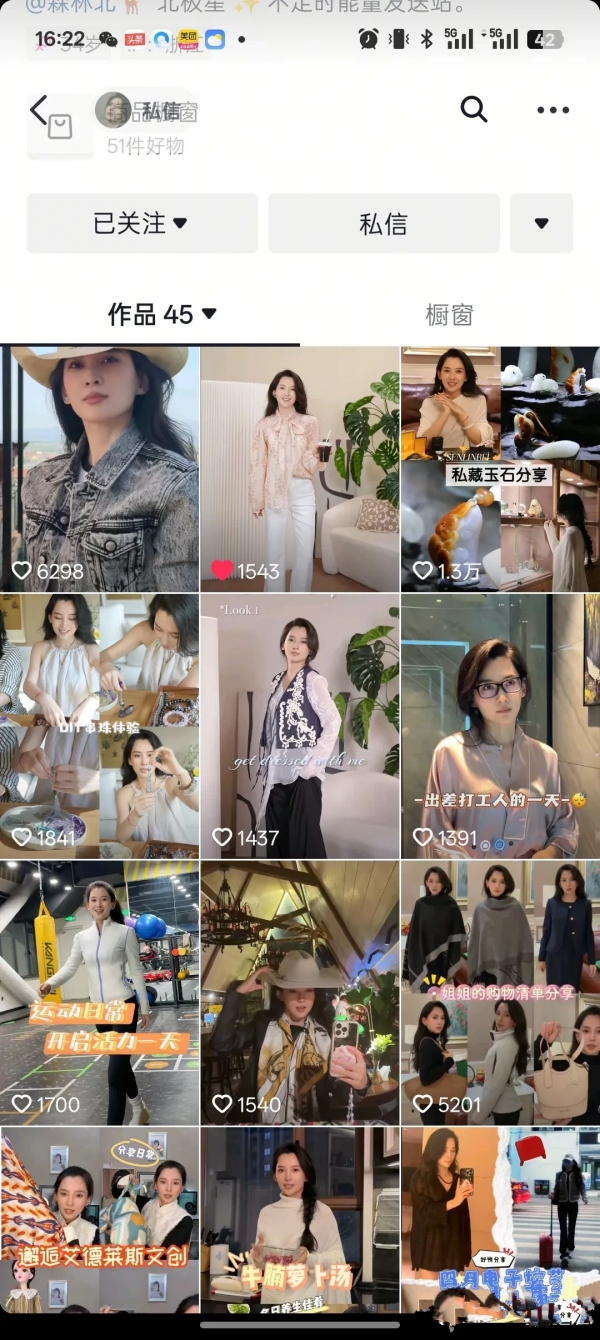Open the 姐姐的购物清单分享 video
The height and width of the screenshot is (1340, 600).
500,992
